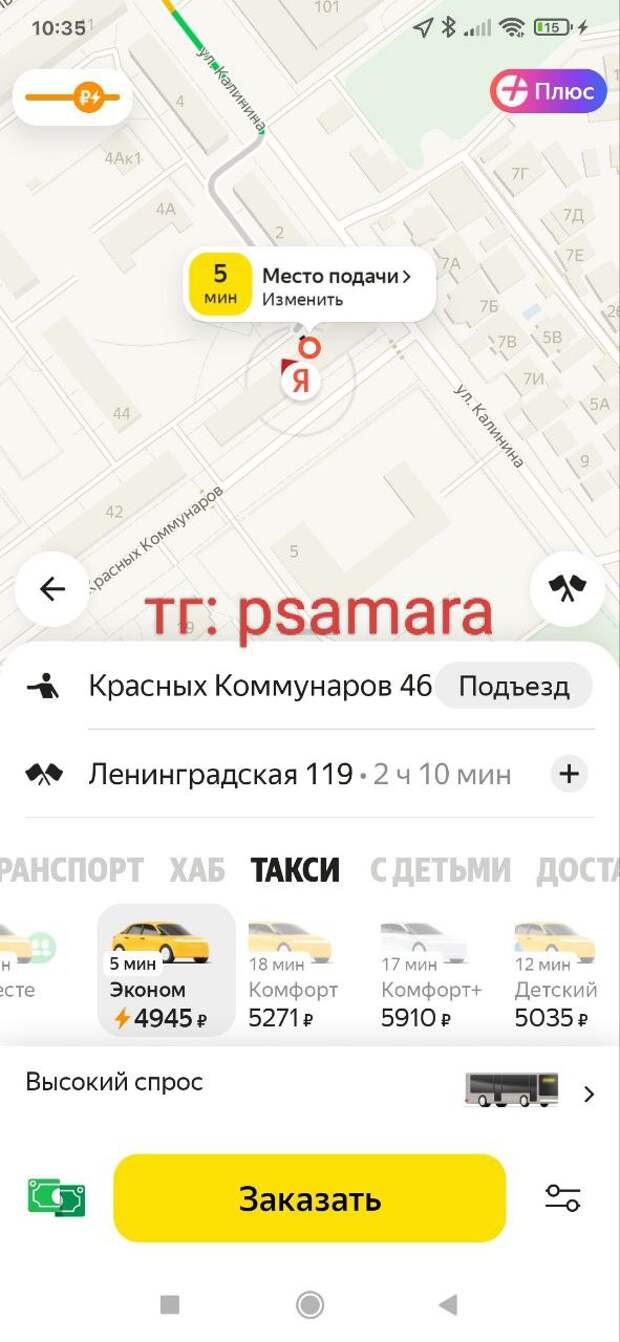Switch to the С ДЕТЬМИ tab
The height and width of the screenshot is (1342, 620).
pyautogui.click(x=440, y=870)
